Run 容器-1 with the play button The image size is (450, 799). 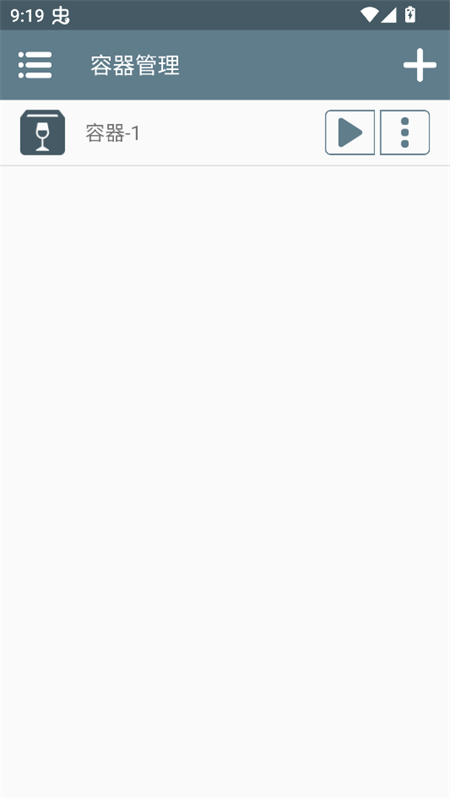350,132
